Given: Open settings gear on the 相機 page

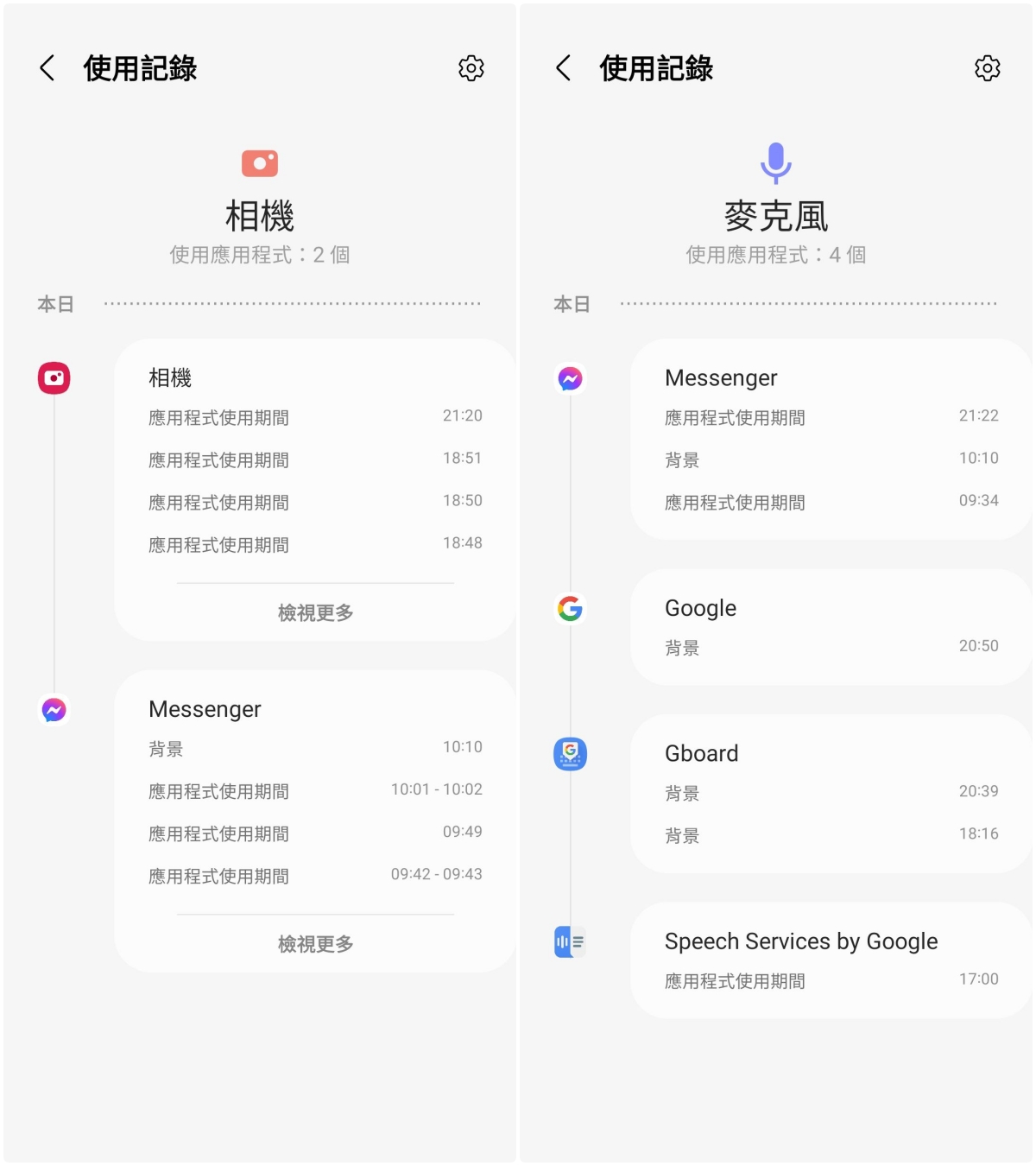Looking at the screenshot, I should [471, 68].
